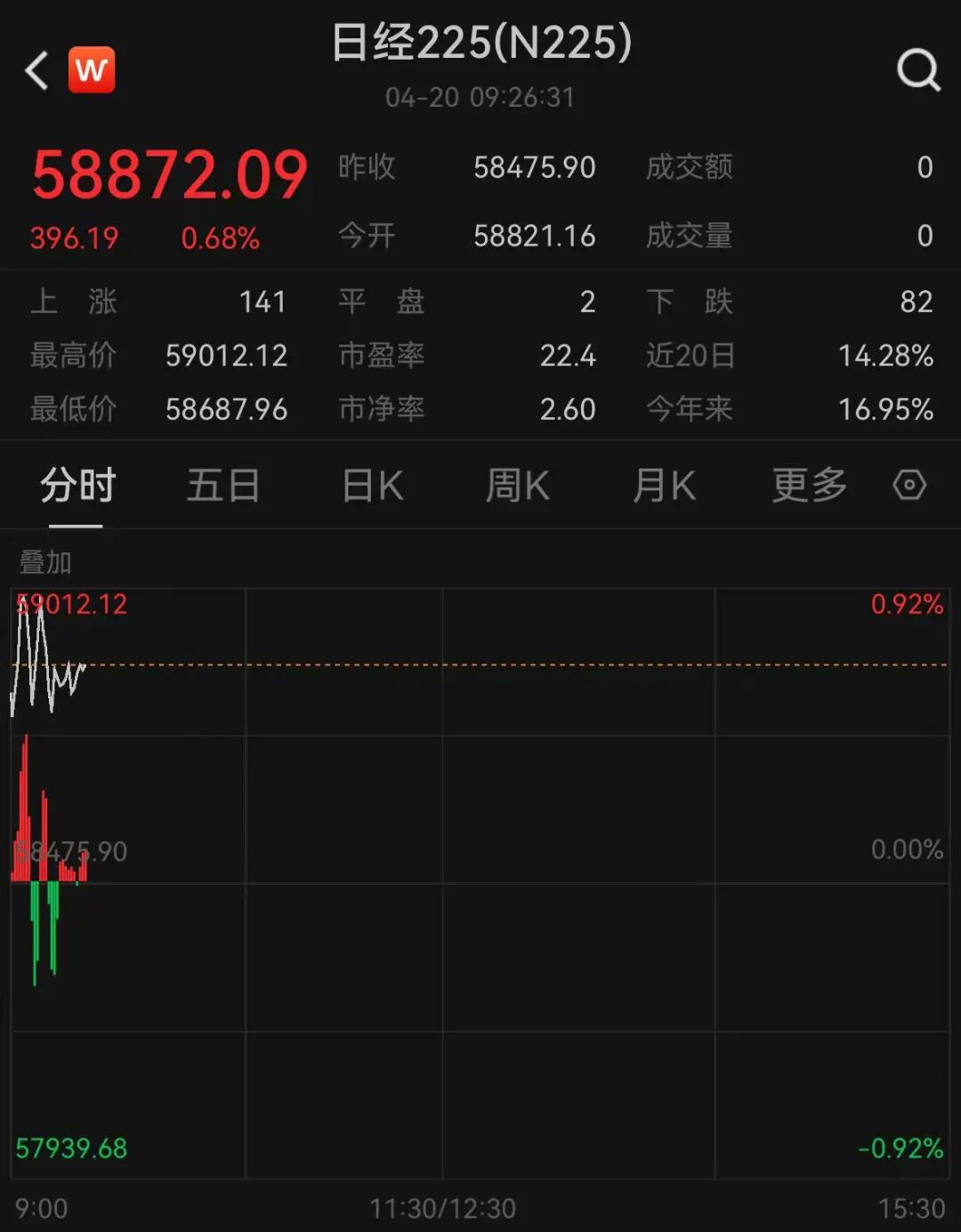Expand the 更多 chart options
The image size is (961, 1232).
point(809,486)
